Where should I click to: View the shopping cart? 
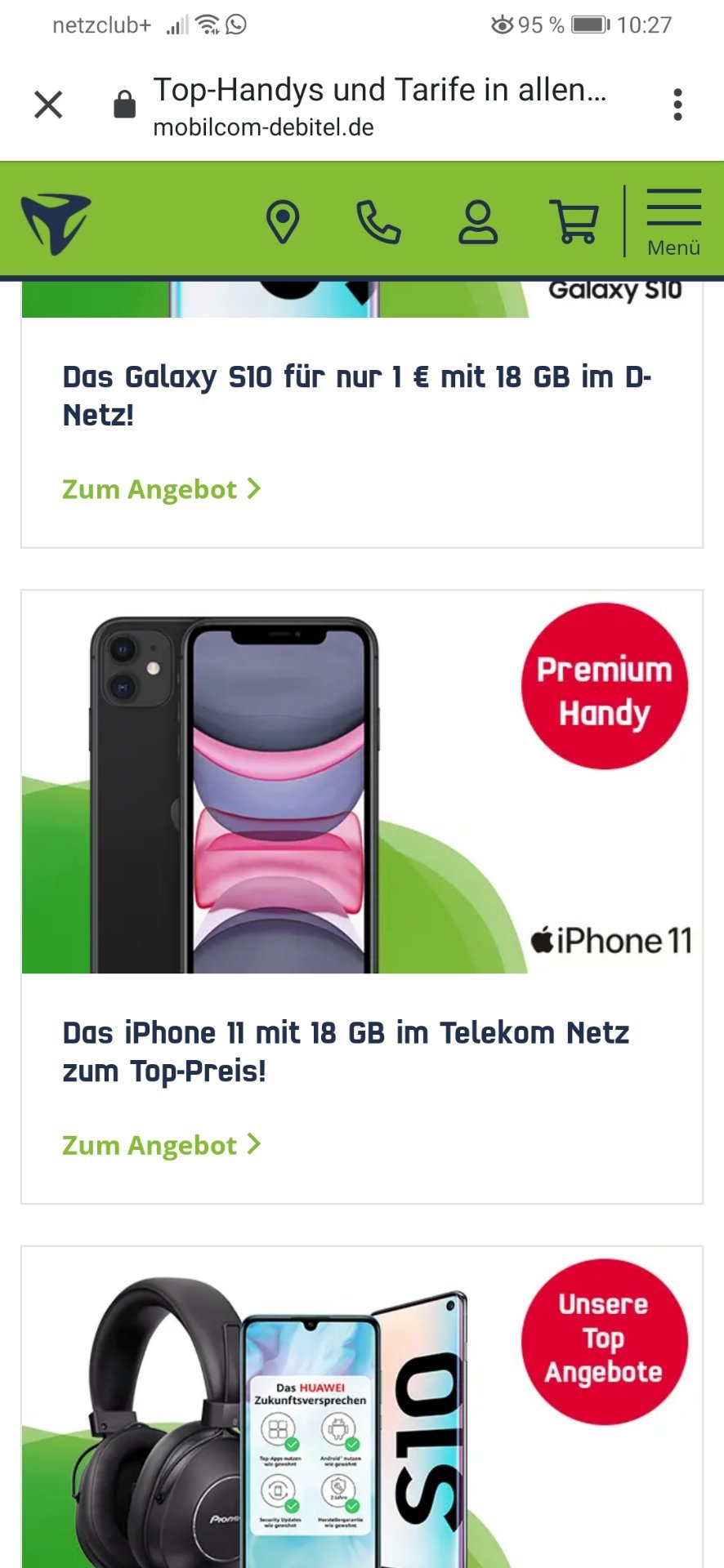(x=574, y=222)
